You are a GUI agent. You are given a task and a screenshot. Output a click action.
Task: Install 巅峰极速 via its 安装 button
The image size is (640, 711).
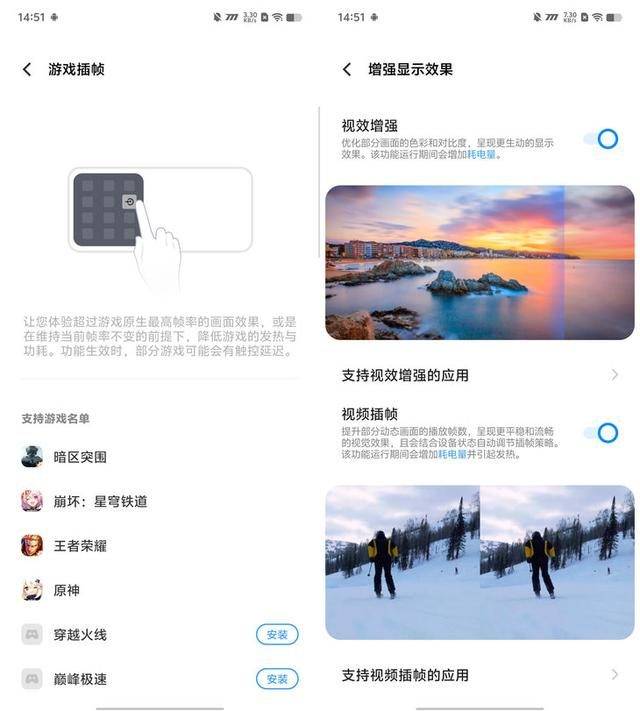pos(277,679)
